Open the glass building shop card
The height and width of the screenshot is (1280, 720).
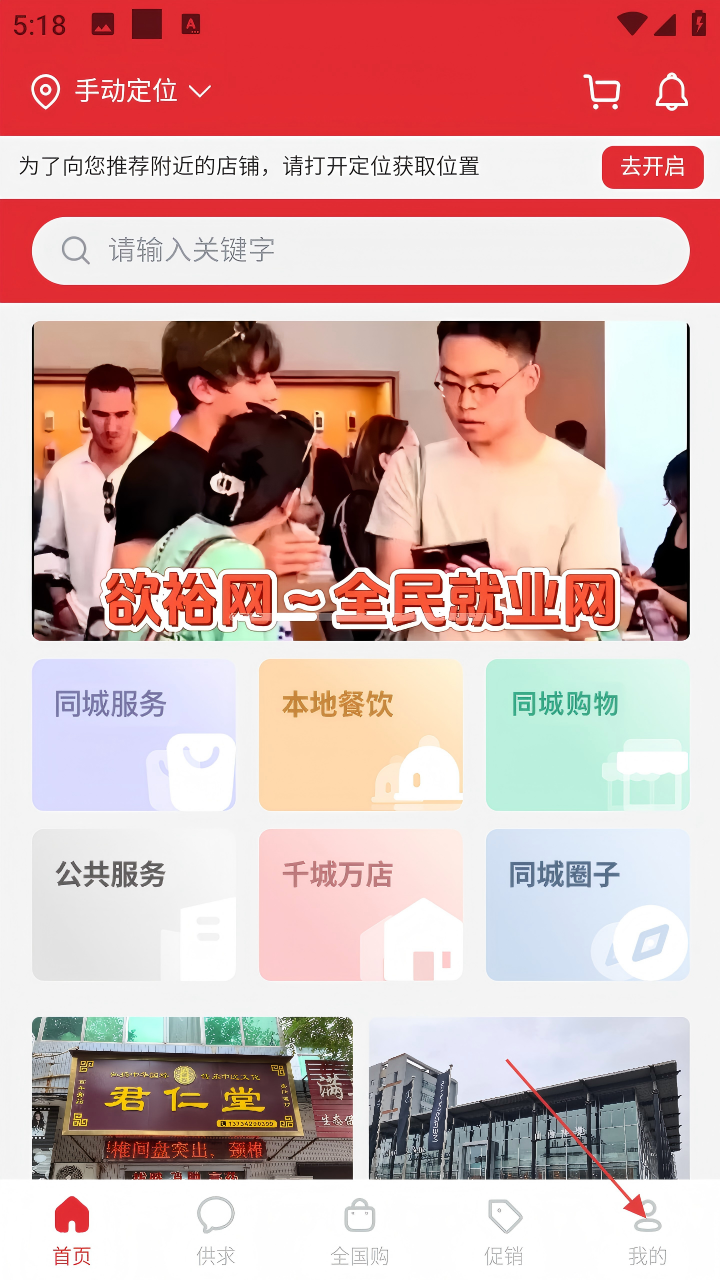(x=529, y=1098)
